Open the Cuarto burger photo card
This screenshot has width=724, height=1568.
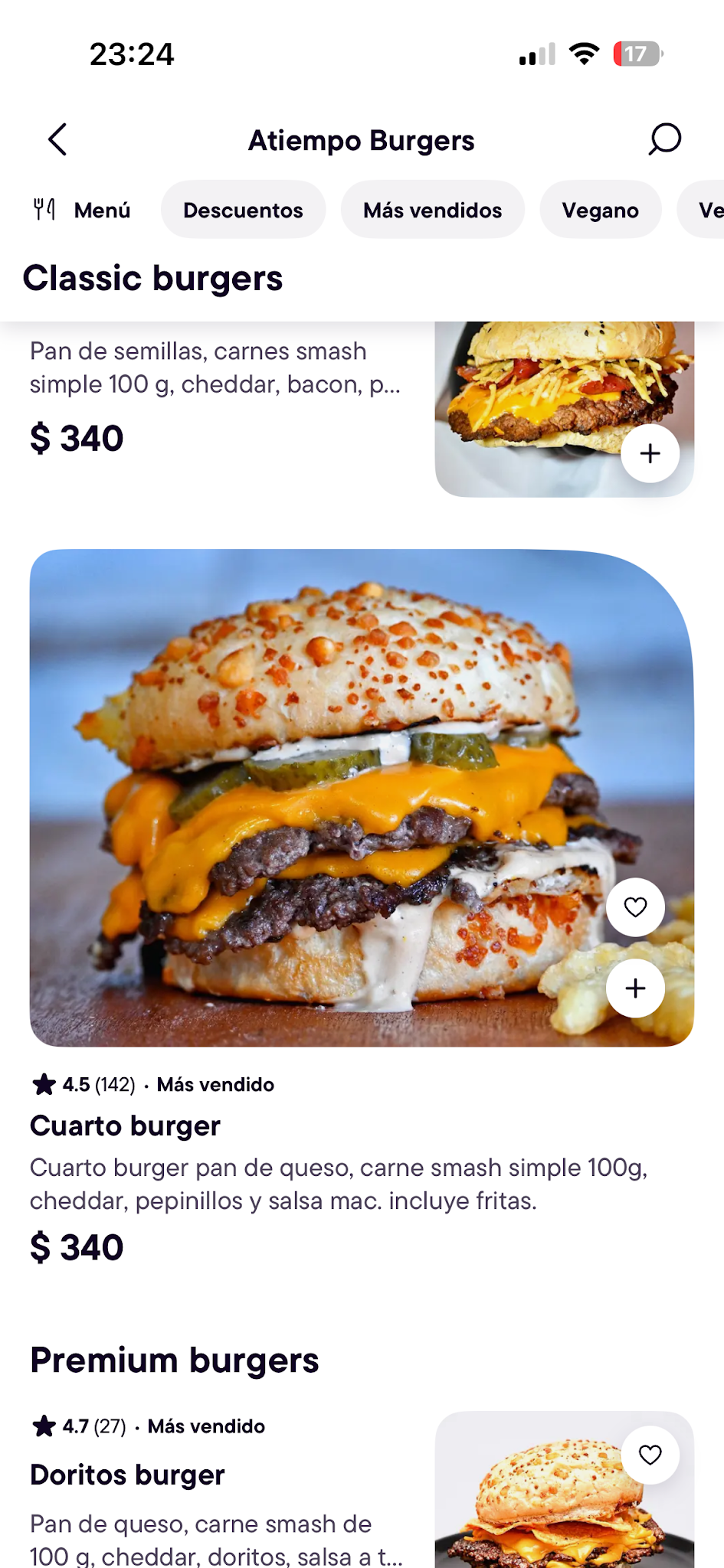point(362,798)
